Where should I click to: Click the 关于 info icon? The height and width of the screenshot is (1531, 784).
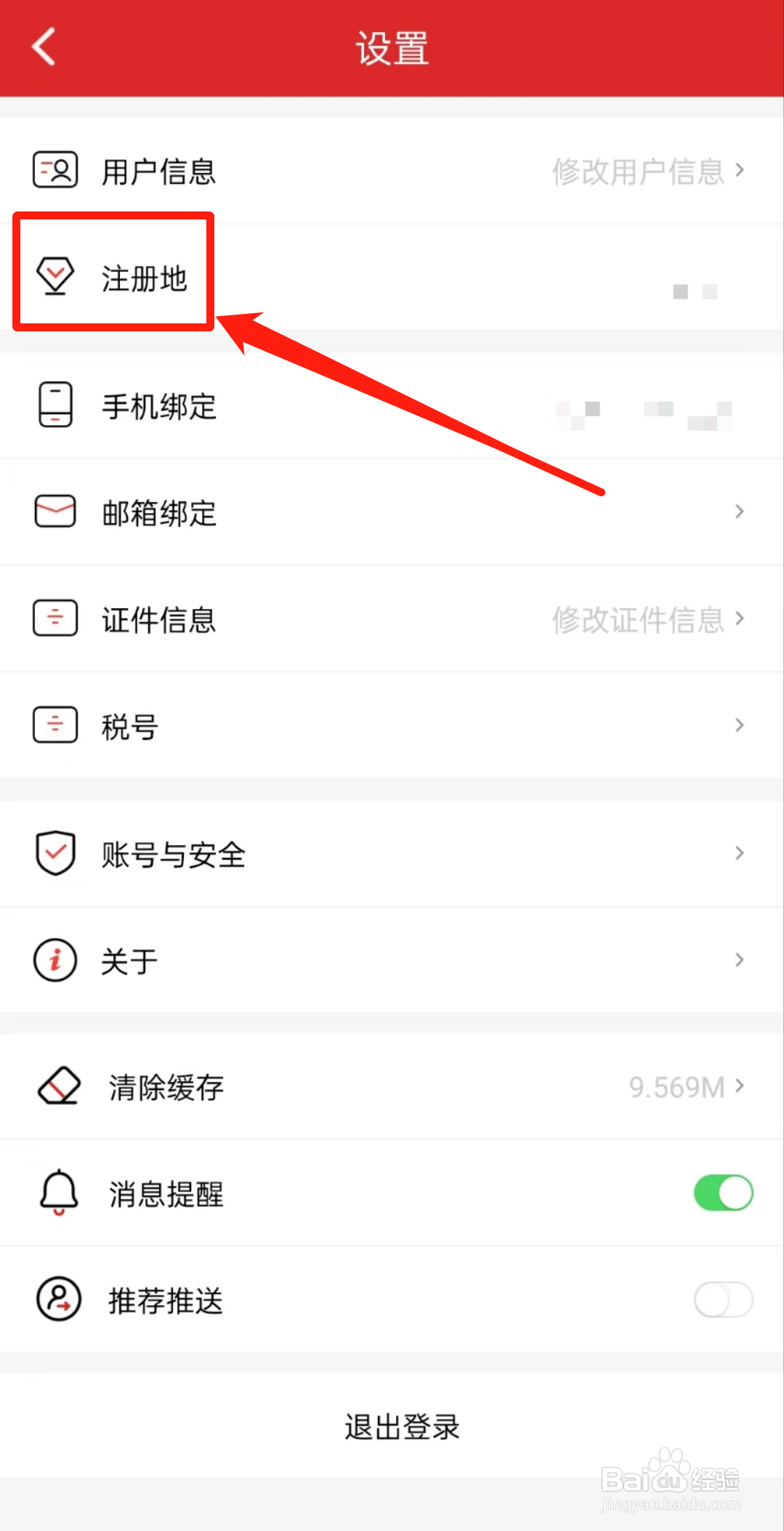pos(54,960)
